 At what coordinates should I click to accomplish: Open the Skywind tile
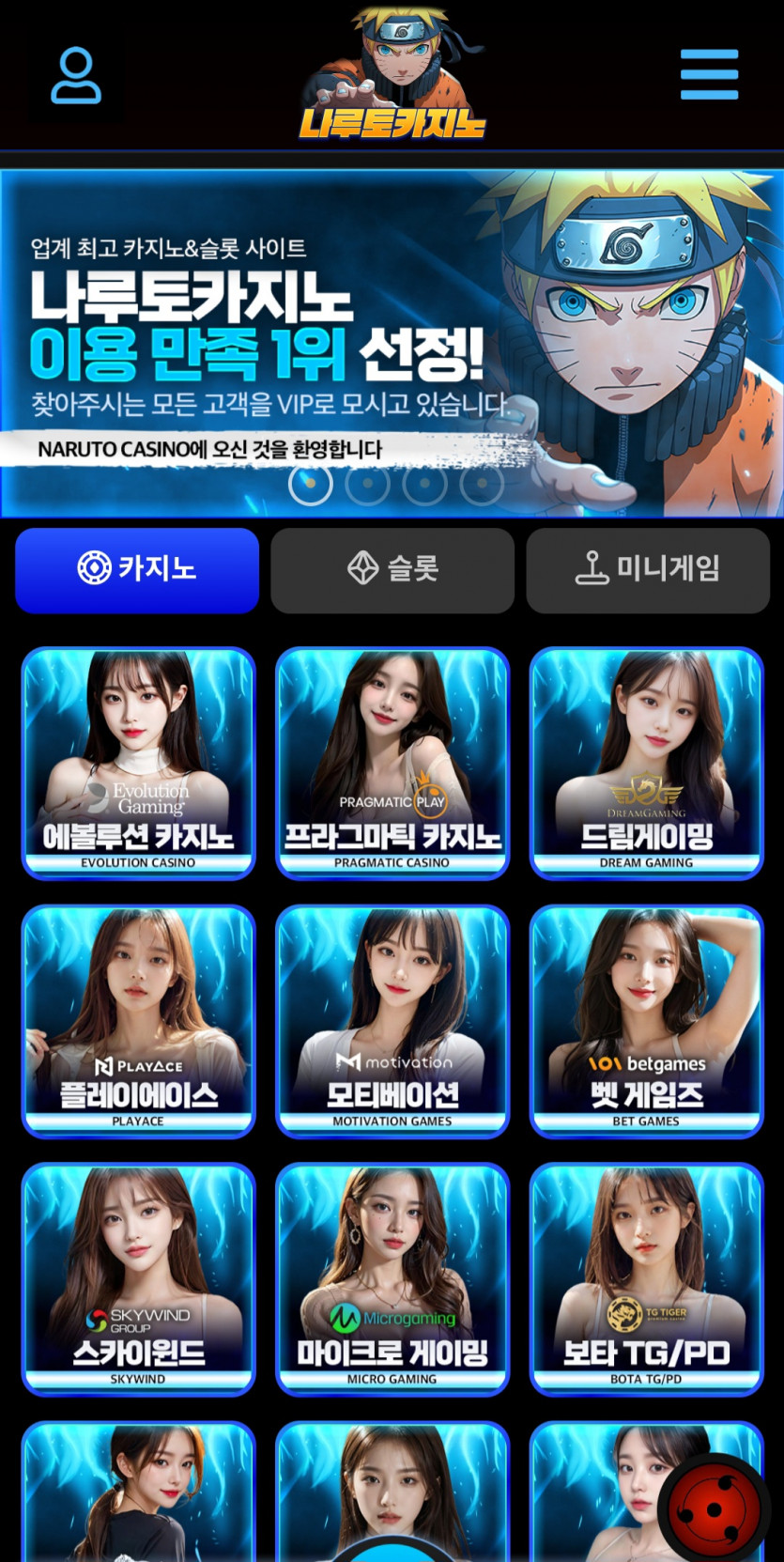click(x=138, y=1279)
